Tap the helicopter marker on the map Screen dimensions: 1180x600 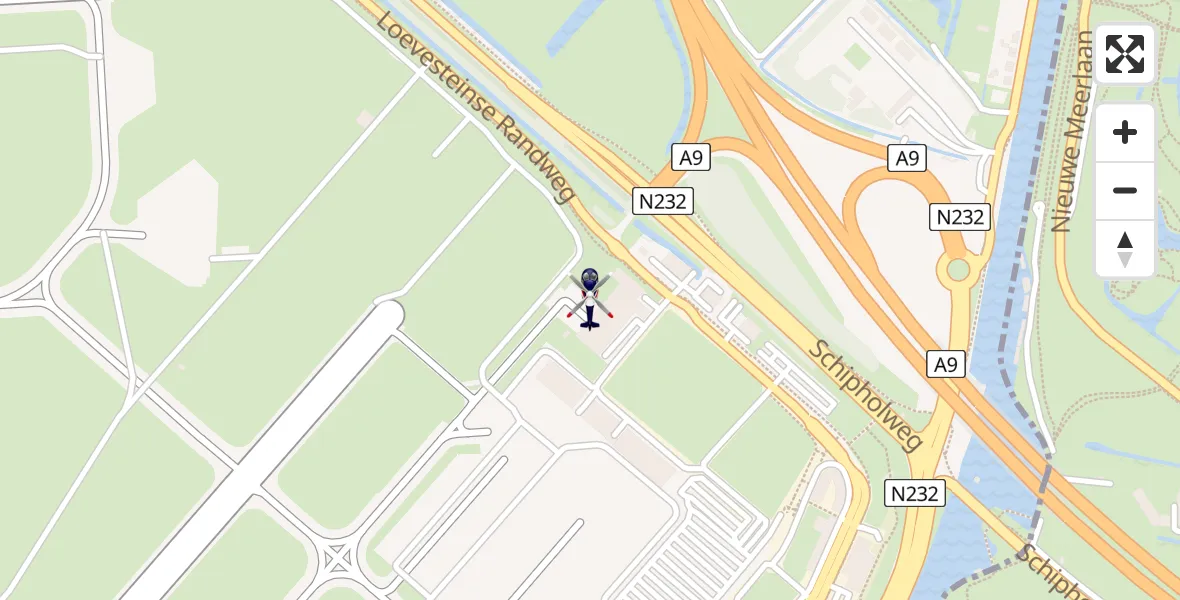coord(590,298)
